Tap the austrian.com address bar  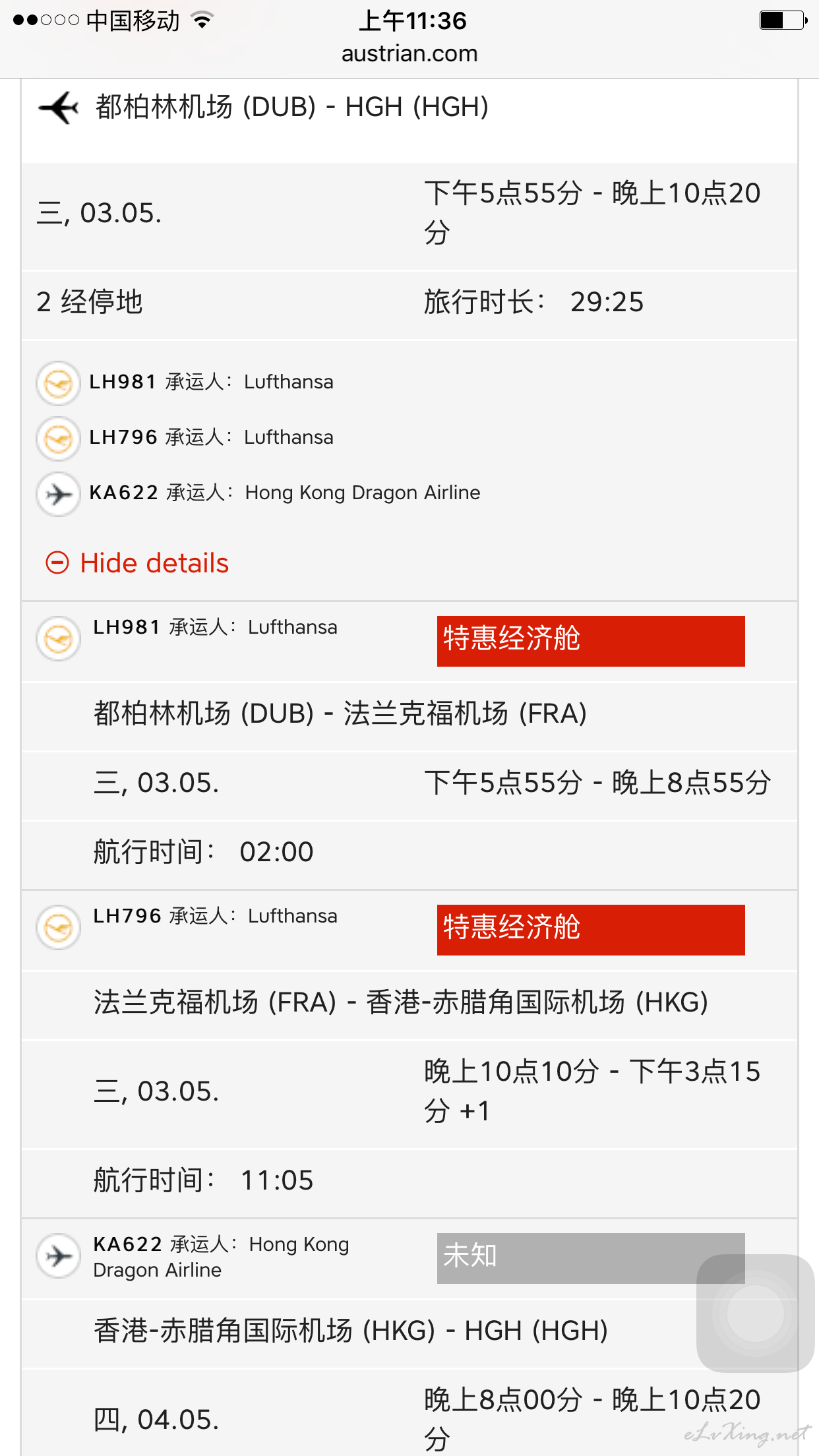pyautogui.click(x=409, y=54)
